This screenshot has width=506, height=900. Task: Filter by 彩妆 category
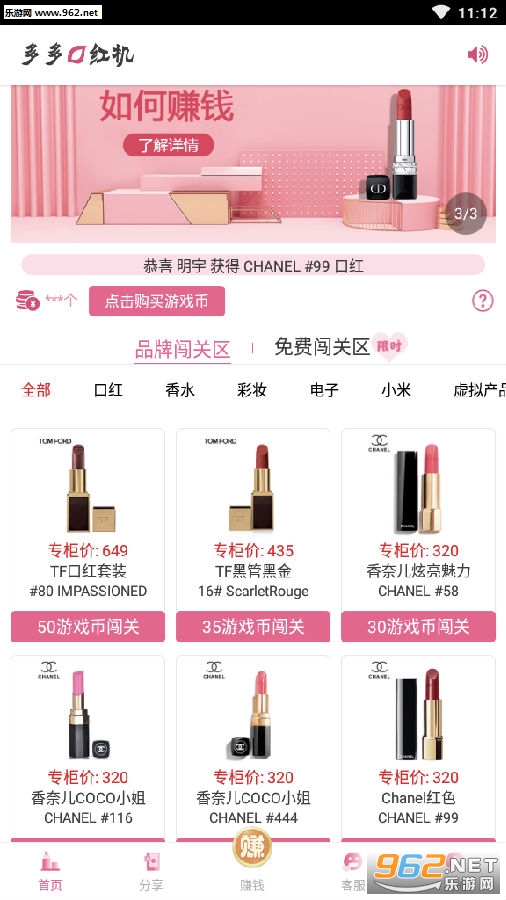pos(252,390)
